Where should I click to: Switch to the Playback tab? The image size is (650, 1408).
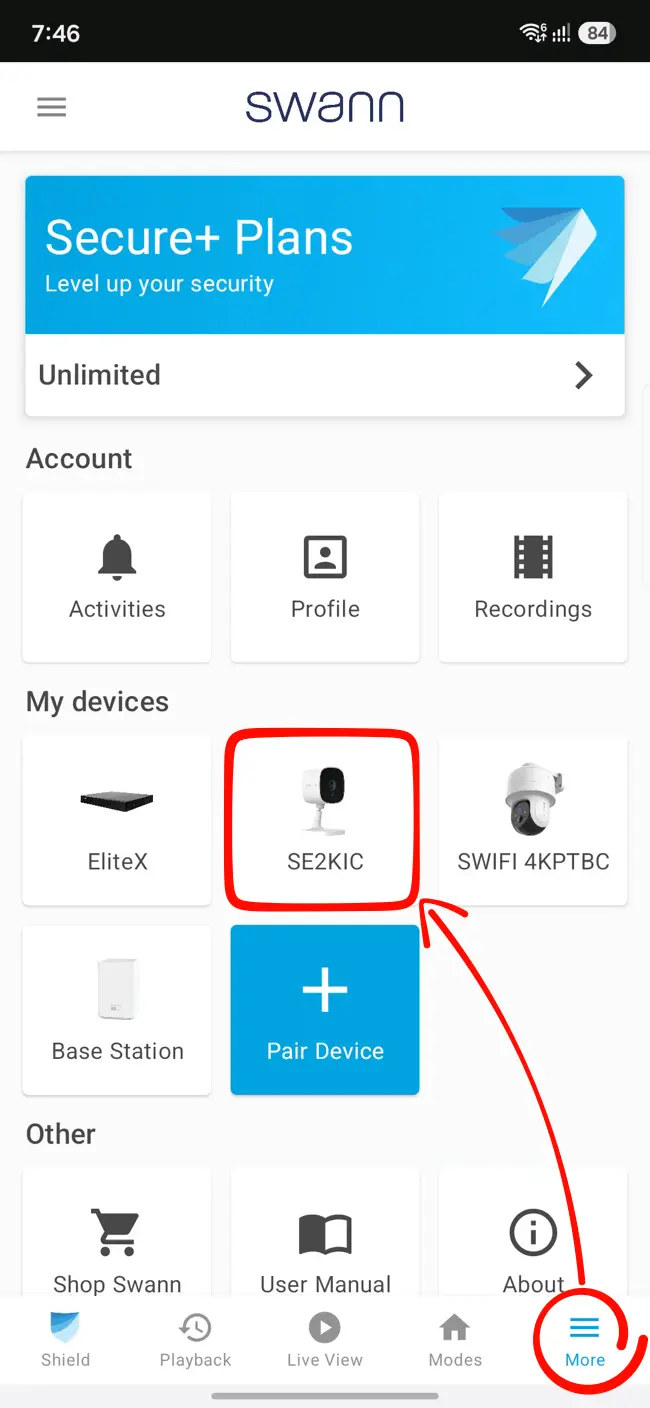(195, 1340)
